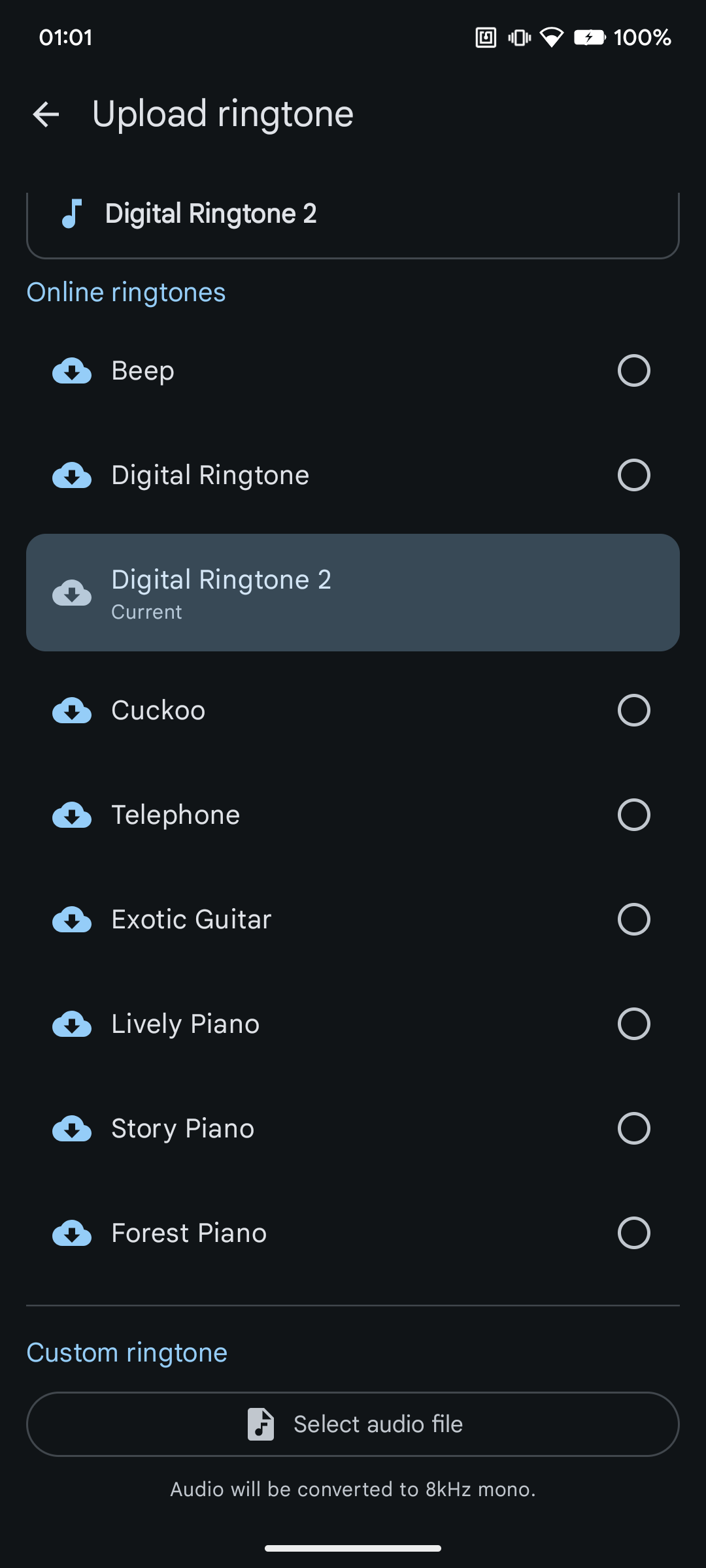706x1568 pixels.
Task: Click the audio file icon inside Select audio file
Action: (261, 1424)
